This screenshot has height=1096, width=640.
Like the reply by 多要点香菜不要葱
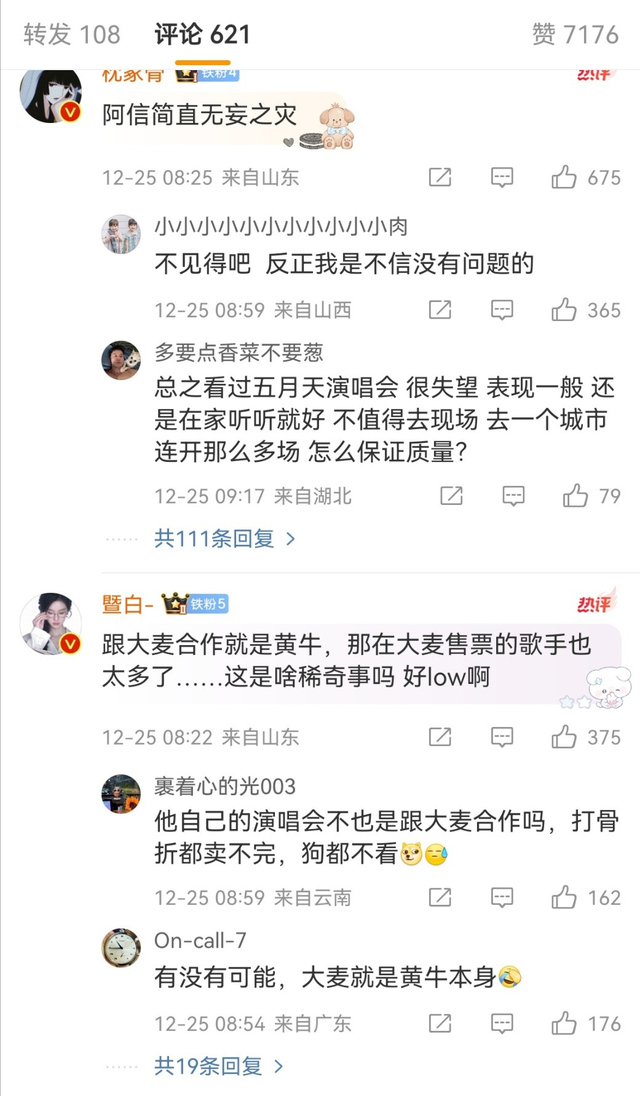tap(575, 496)
